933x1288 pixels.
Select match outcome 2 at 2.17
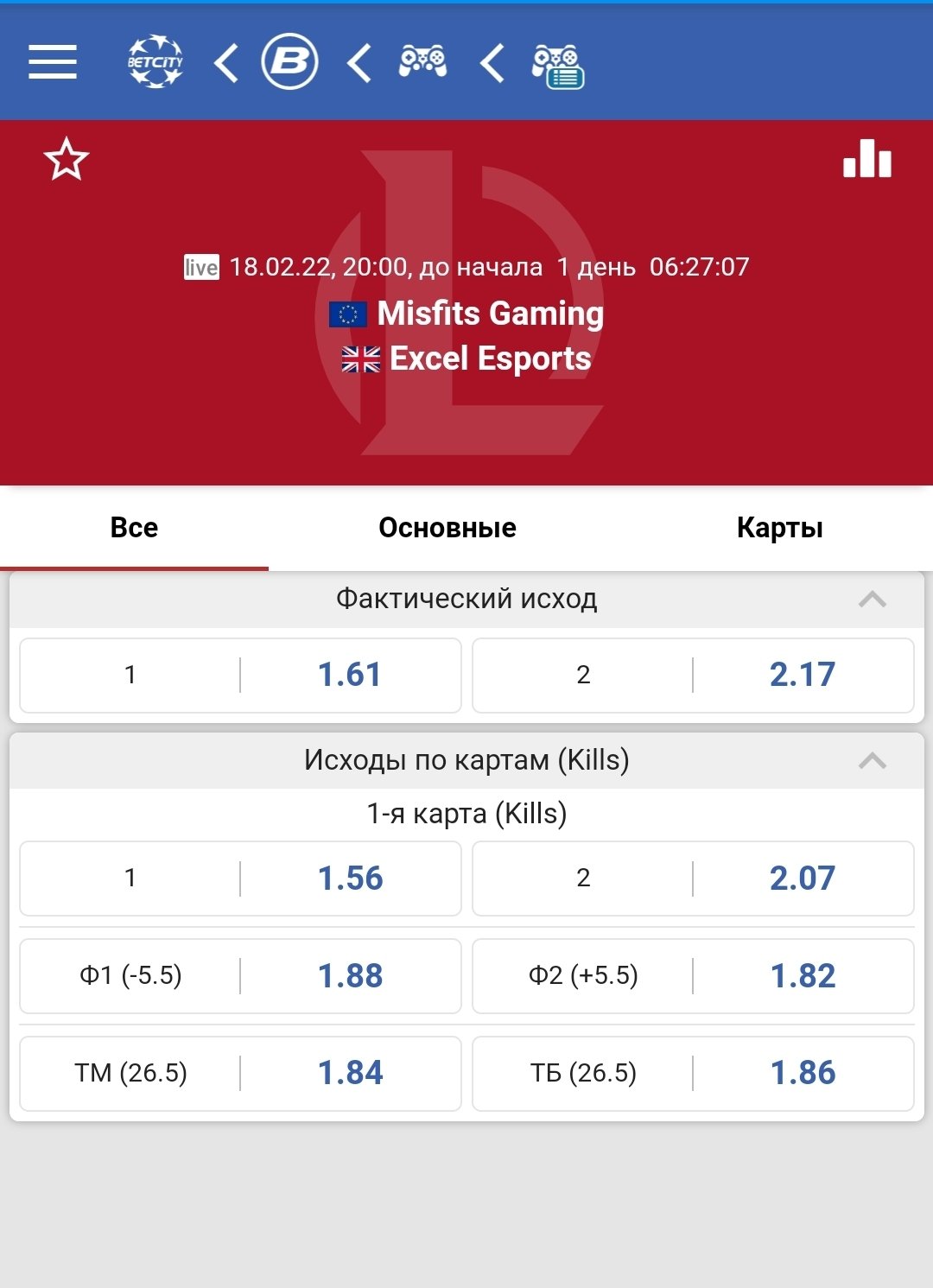[693, 675]
